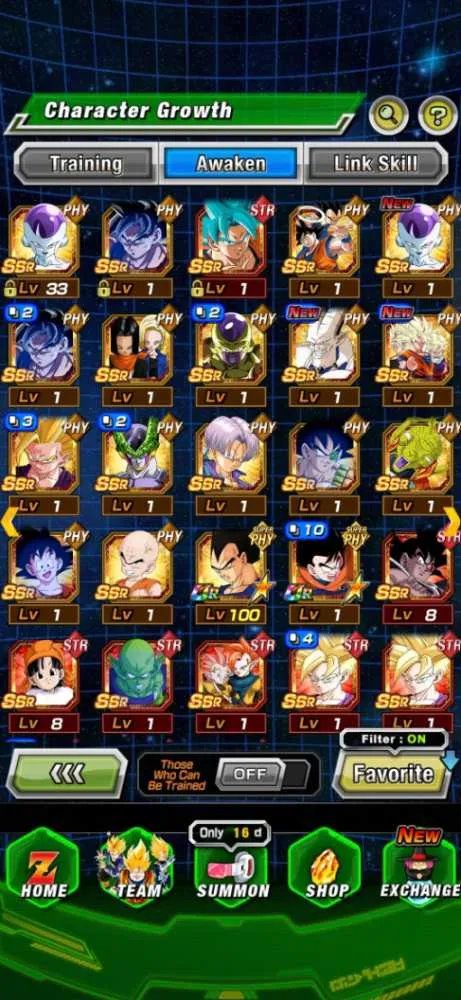
Task: Open the EXCHANGE section
Action: 420,869
